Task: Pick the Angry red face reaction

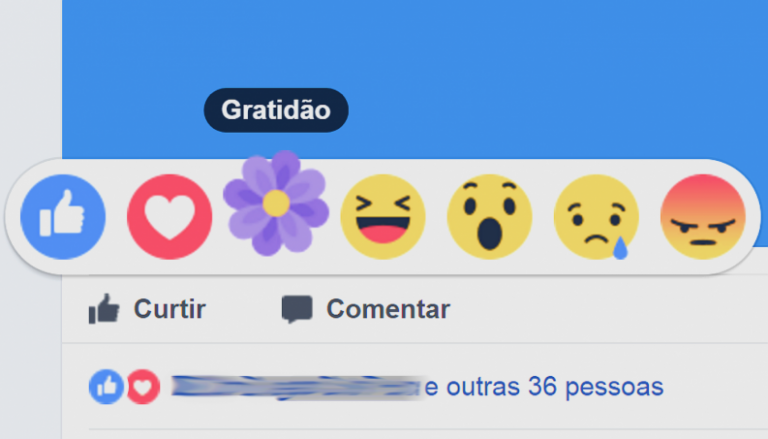Action: tap(703, 217)
